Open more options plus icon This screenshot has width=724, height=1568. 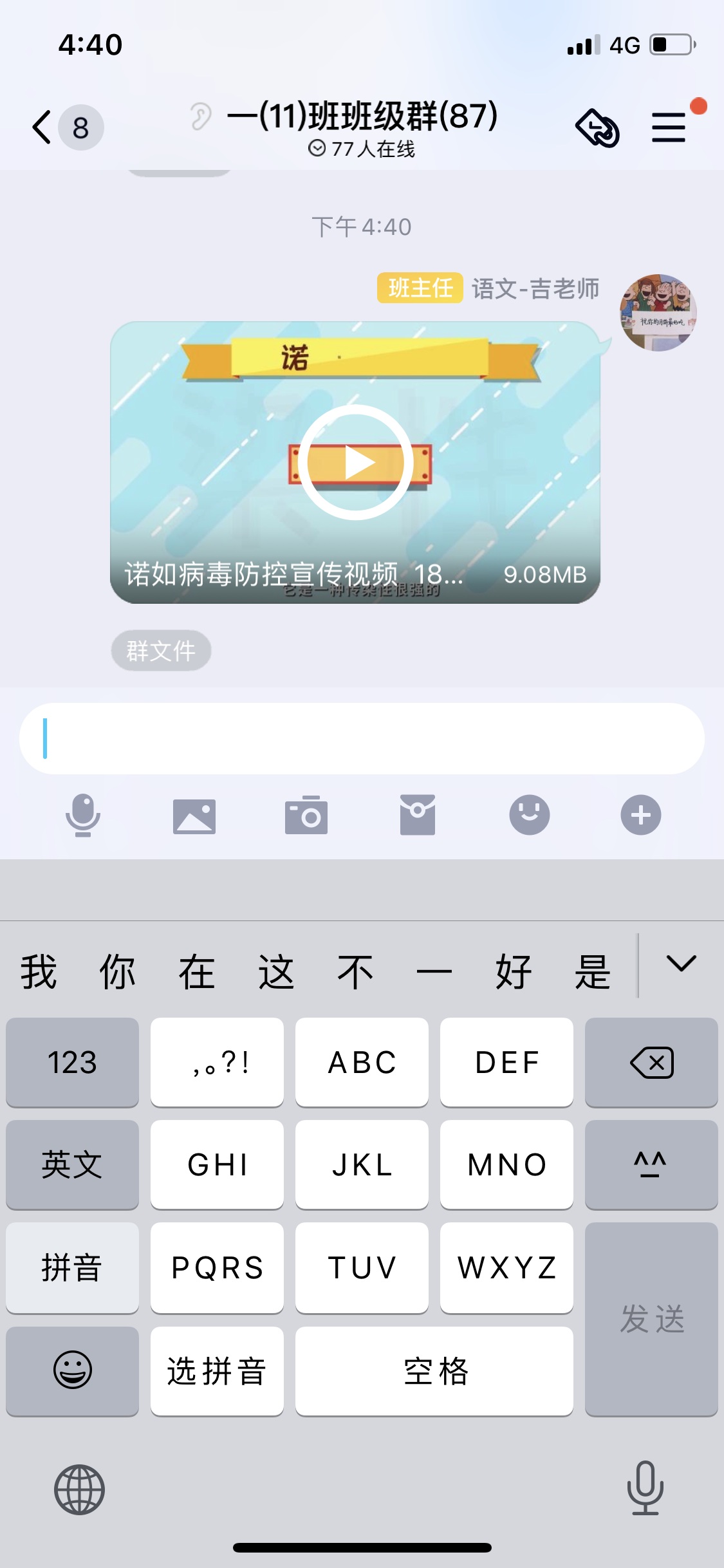641,815
